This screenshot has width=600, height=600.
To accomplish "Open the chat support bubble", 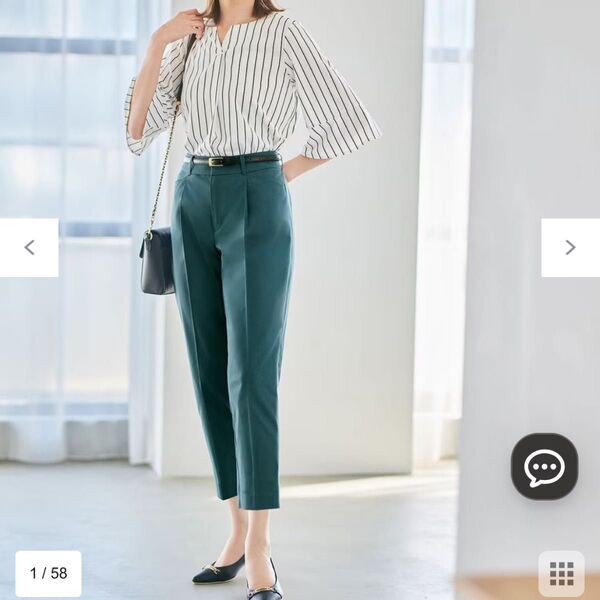I will coord(544,466).
